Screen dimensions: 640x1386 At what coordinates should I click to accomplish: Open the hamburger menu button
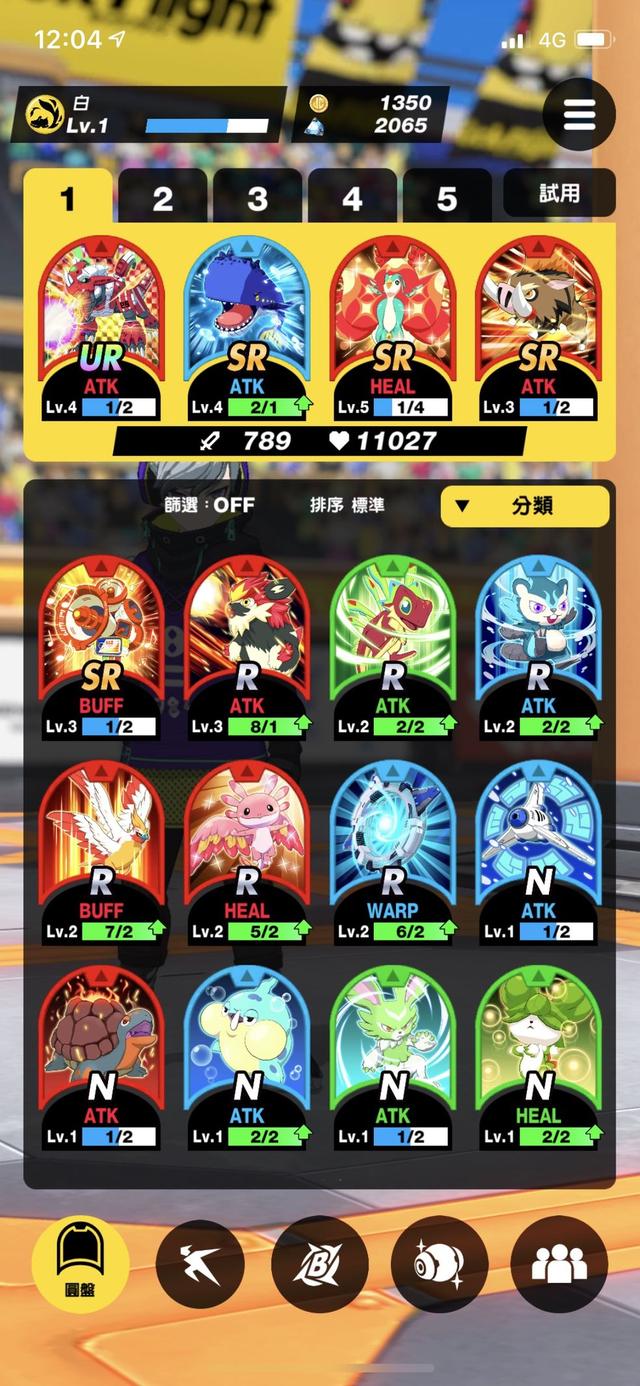[579, 114]
